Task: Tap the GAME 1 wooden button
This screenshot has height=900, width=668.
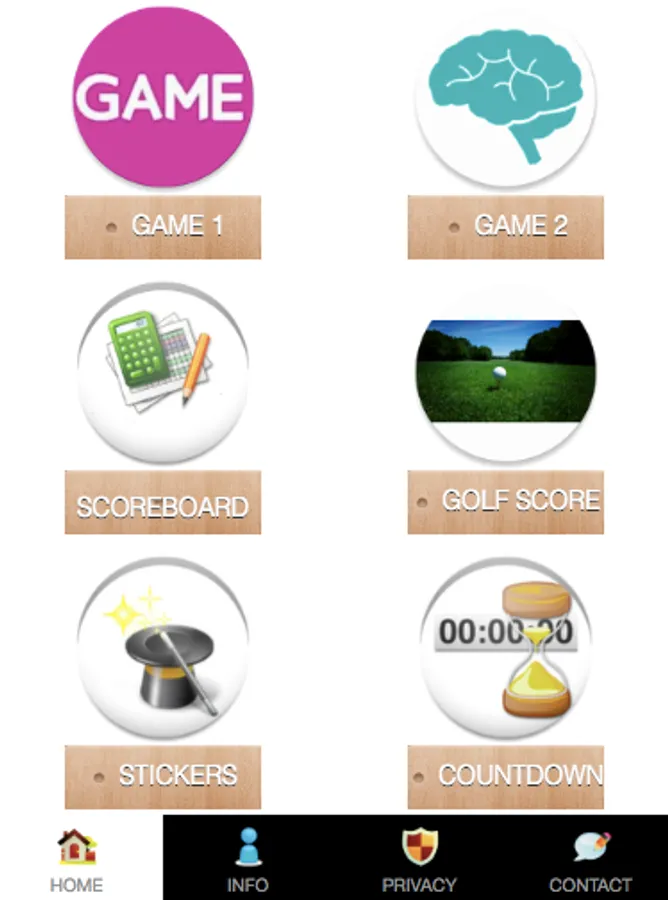Action: 163,227
